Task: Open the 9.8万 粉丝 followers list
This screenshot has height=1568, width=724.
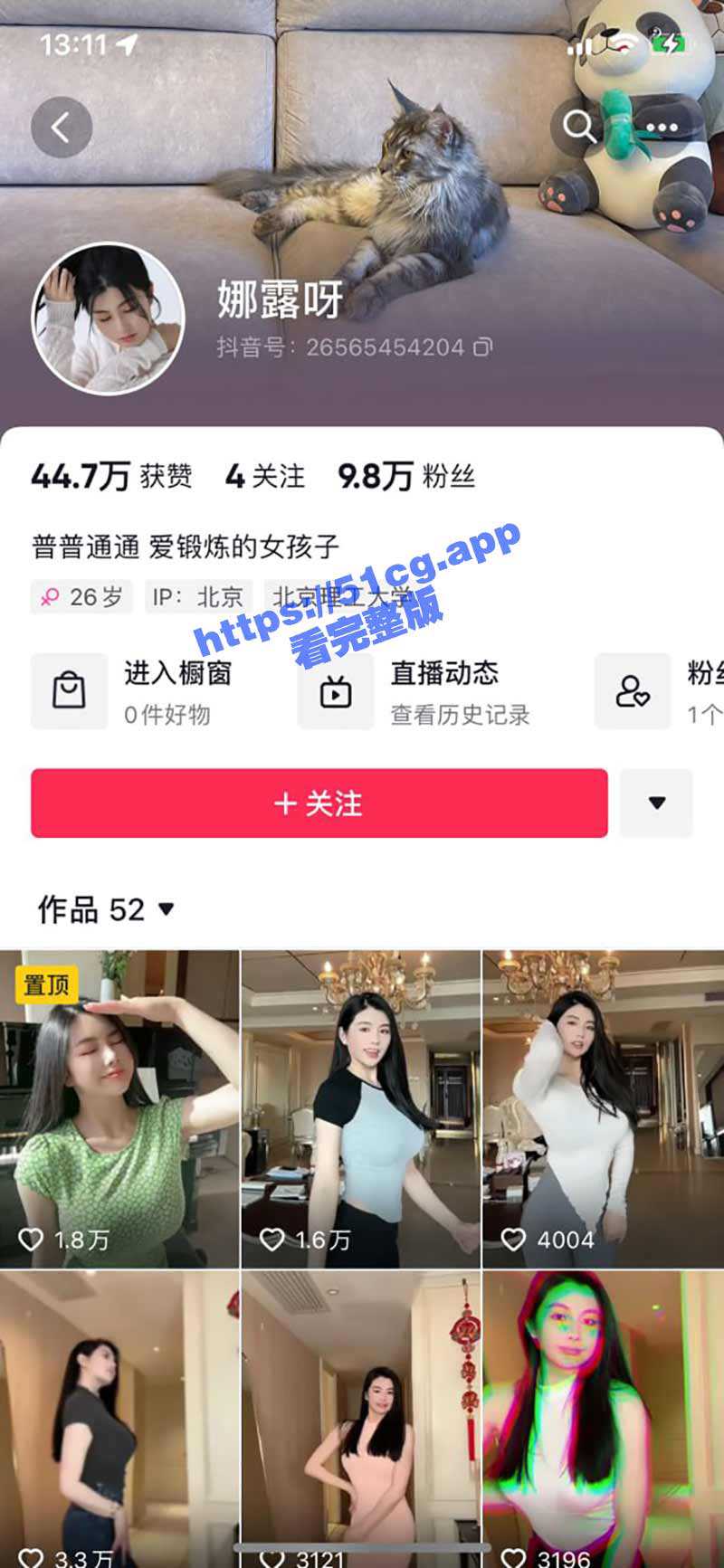Action: point(406,476)
